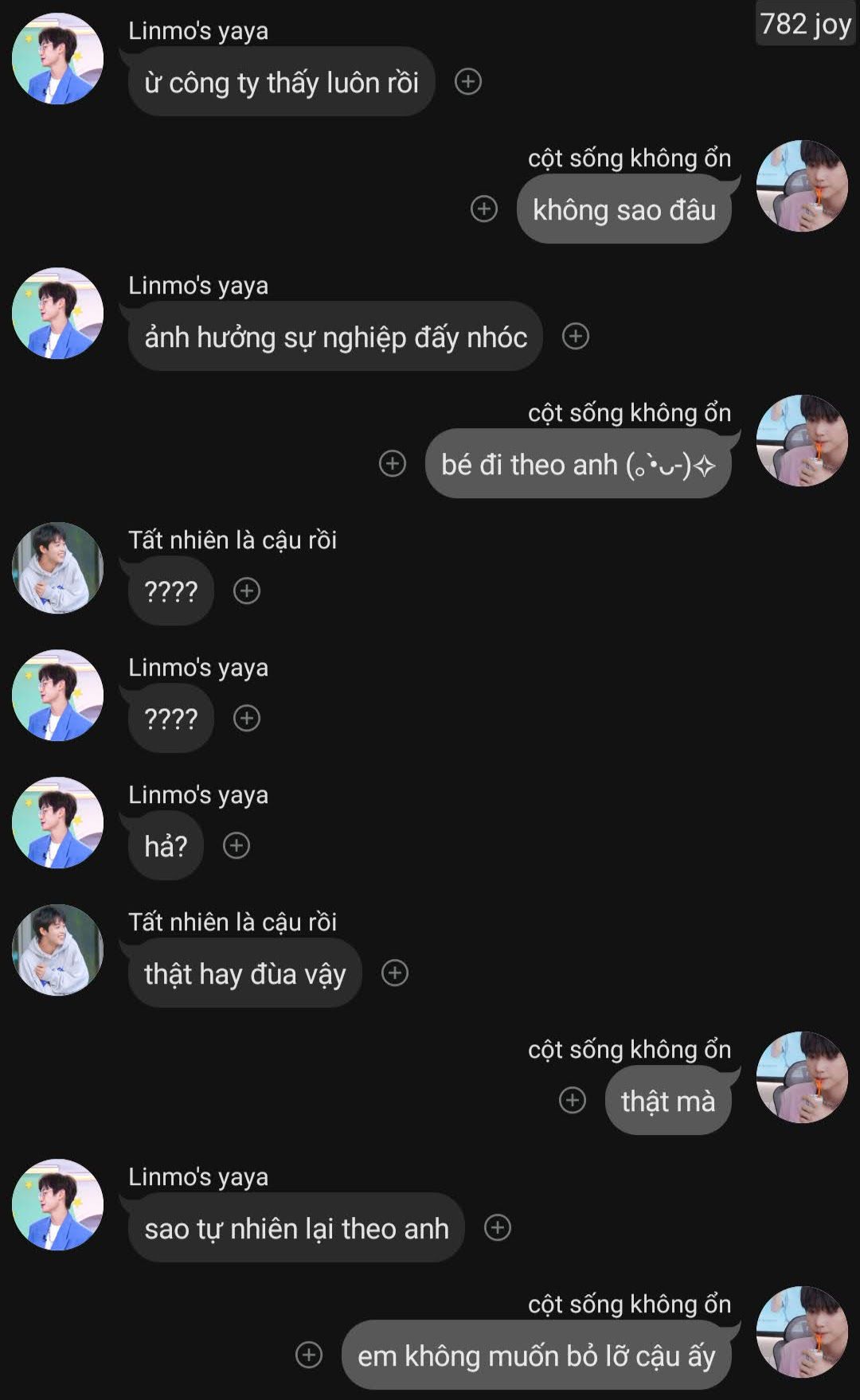Add reaction to "em không muốn bỏ lỡ cậu ấy"

coord(309,1355)
